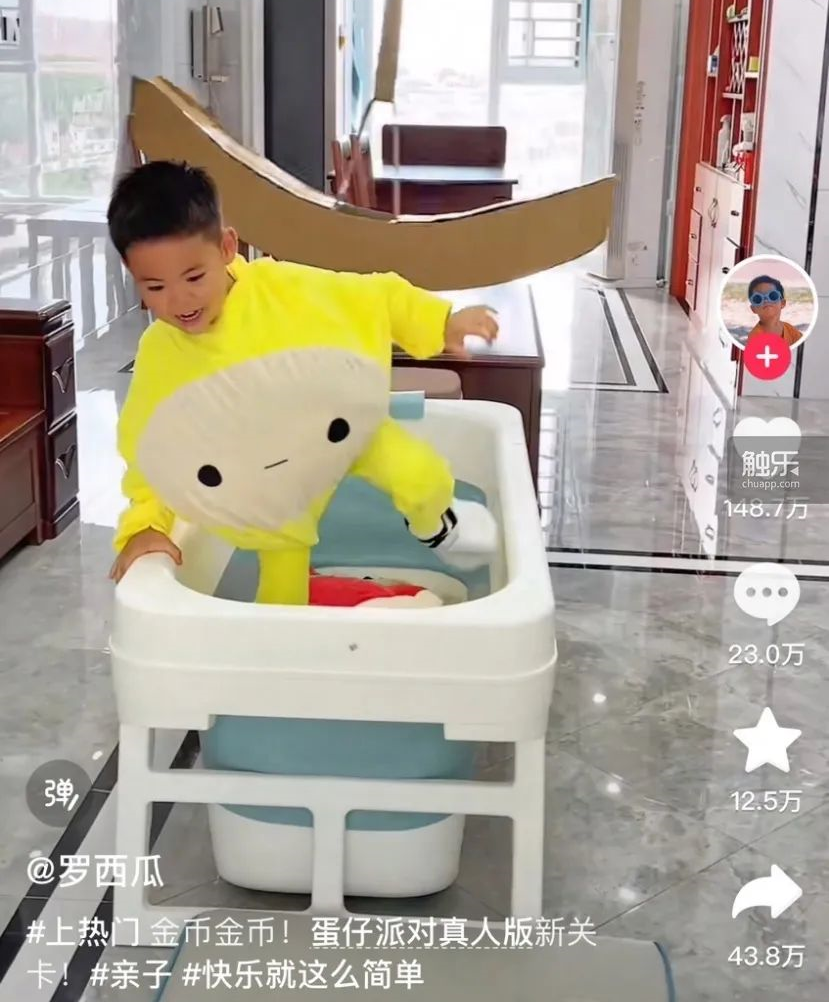The width and height of the screenshot is (829, 1002).
Task: Open @罗西瓜 username link
Action: pyautogui.click(x=95, y=870)
